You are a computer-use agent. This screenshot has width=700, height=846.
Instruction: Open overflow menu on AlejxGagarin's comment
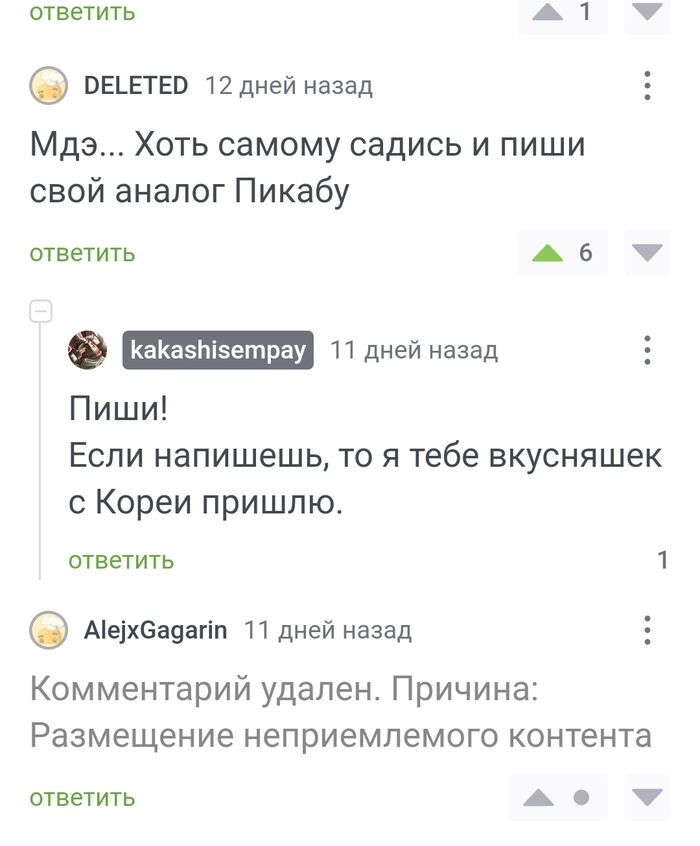648,630
